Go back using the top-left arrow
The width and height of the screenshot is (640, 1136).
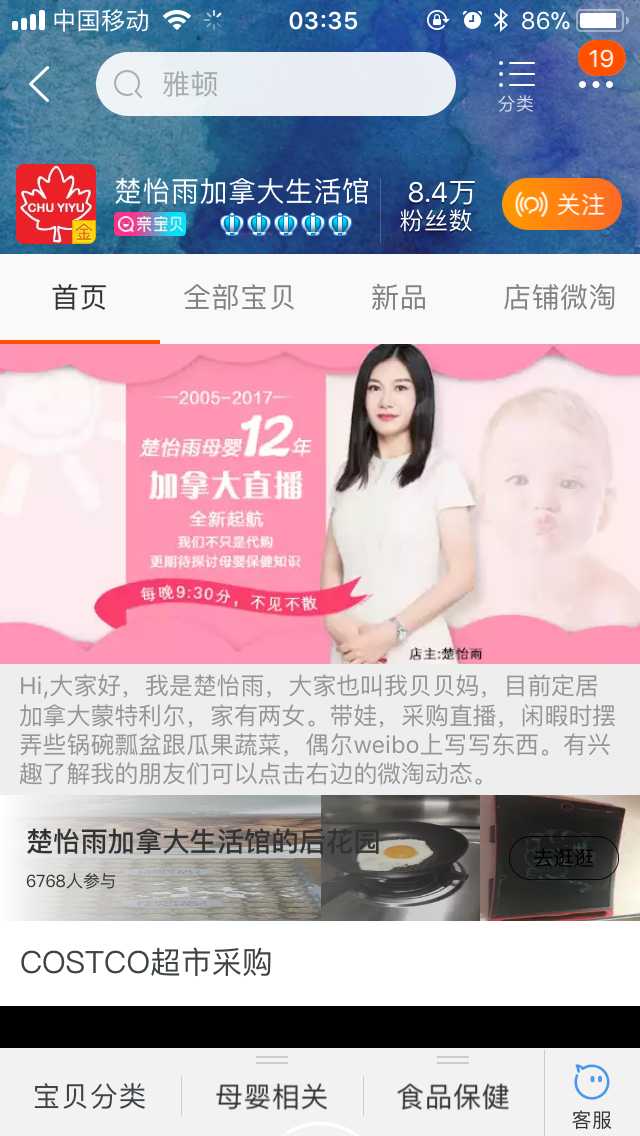(40, 85)
